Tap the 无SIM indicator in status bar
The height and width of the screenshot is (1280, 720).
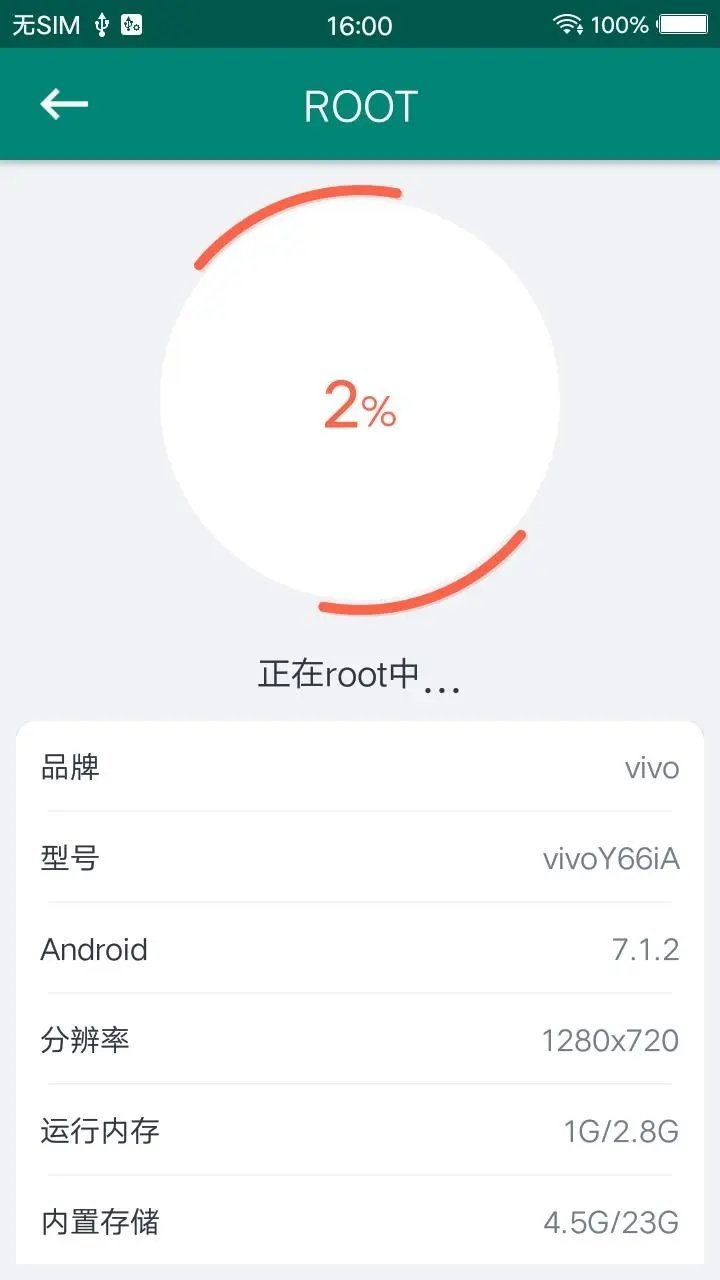click(x=45, y=23)
